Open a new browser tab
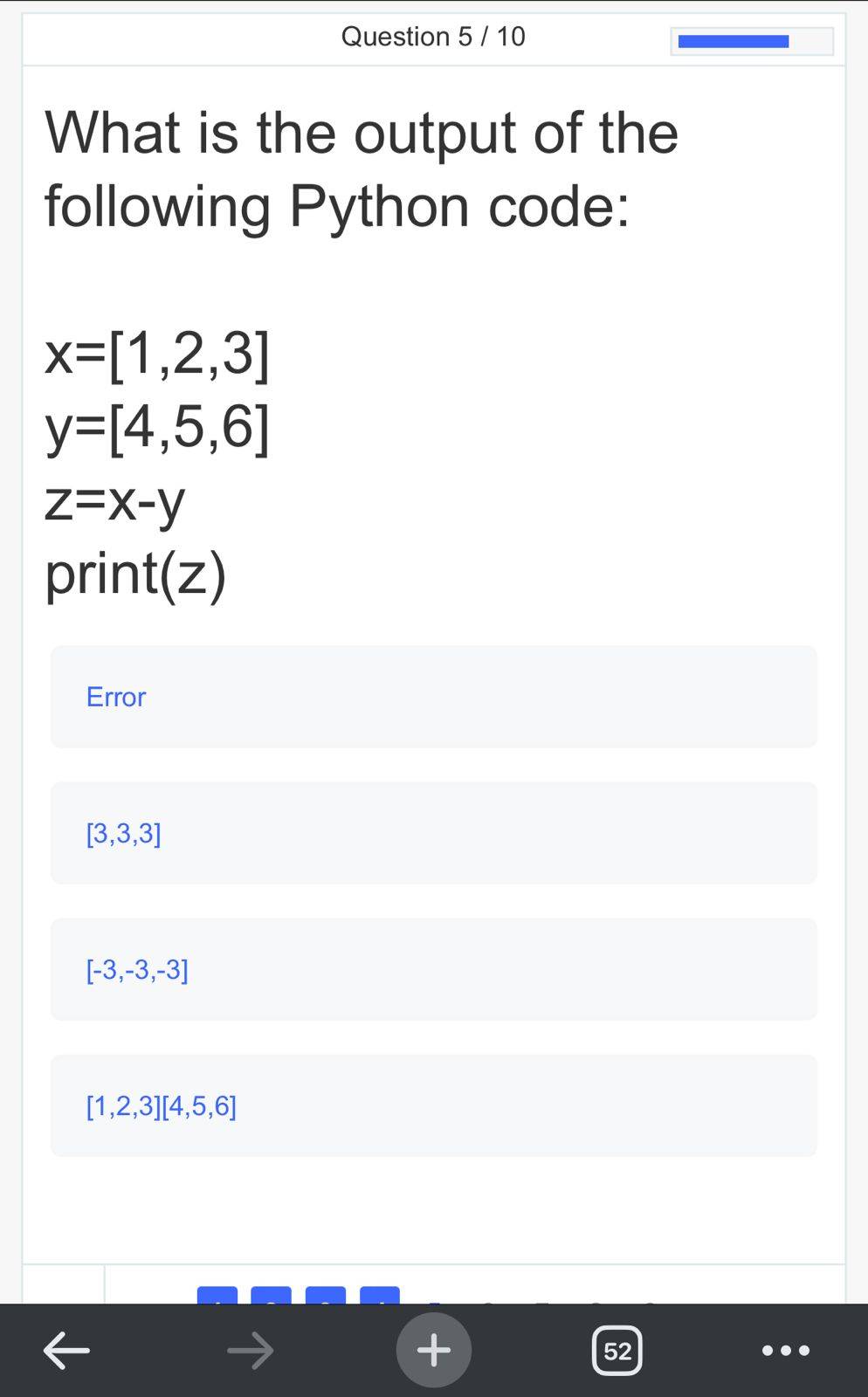This screenshot has width=868, height=1397. click(x=433, y=1351)
